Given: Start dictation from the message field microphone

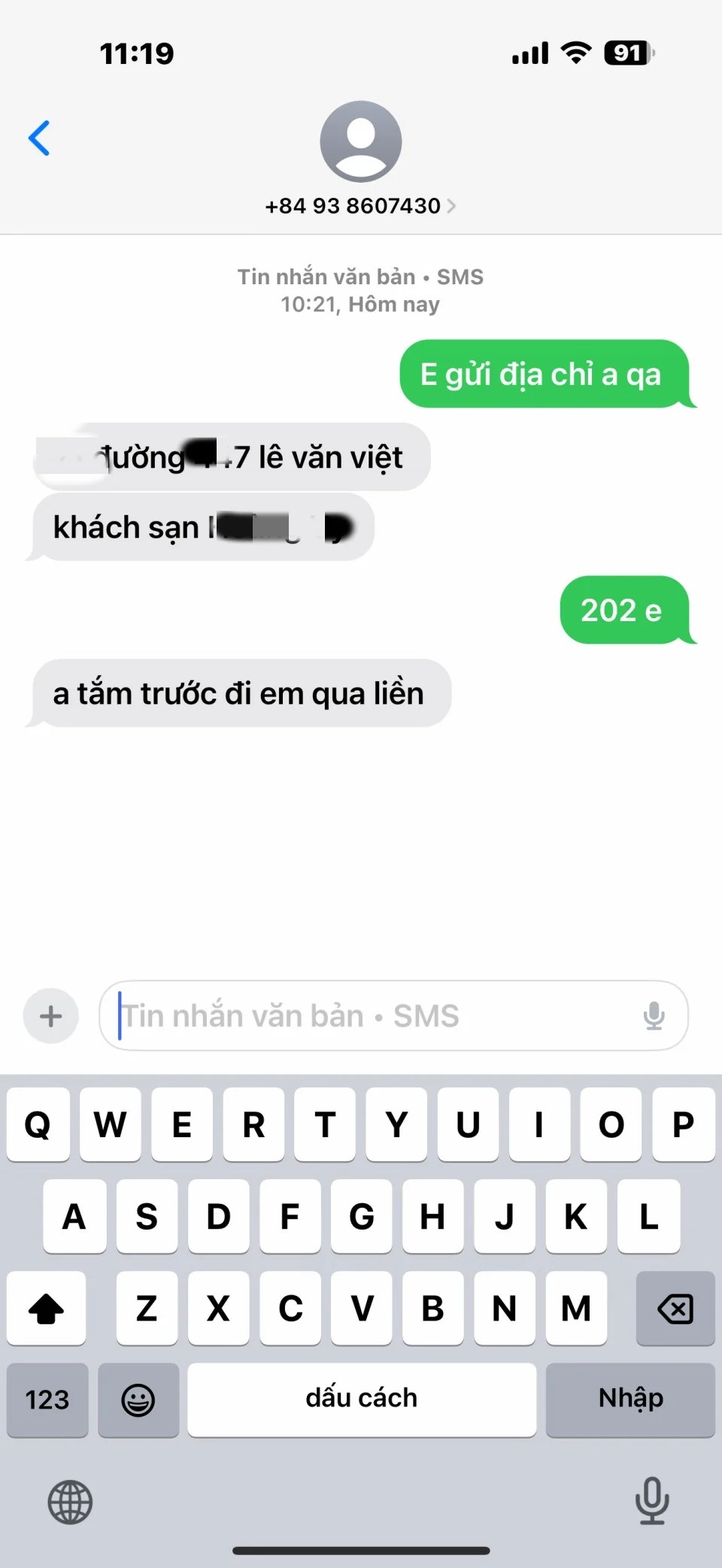Looking at the screenshot, I should 654,1016.
